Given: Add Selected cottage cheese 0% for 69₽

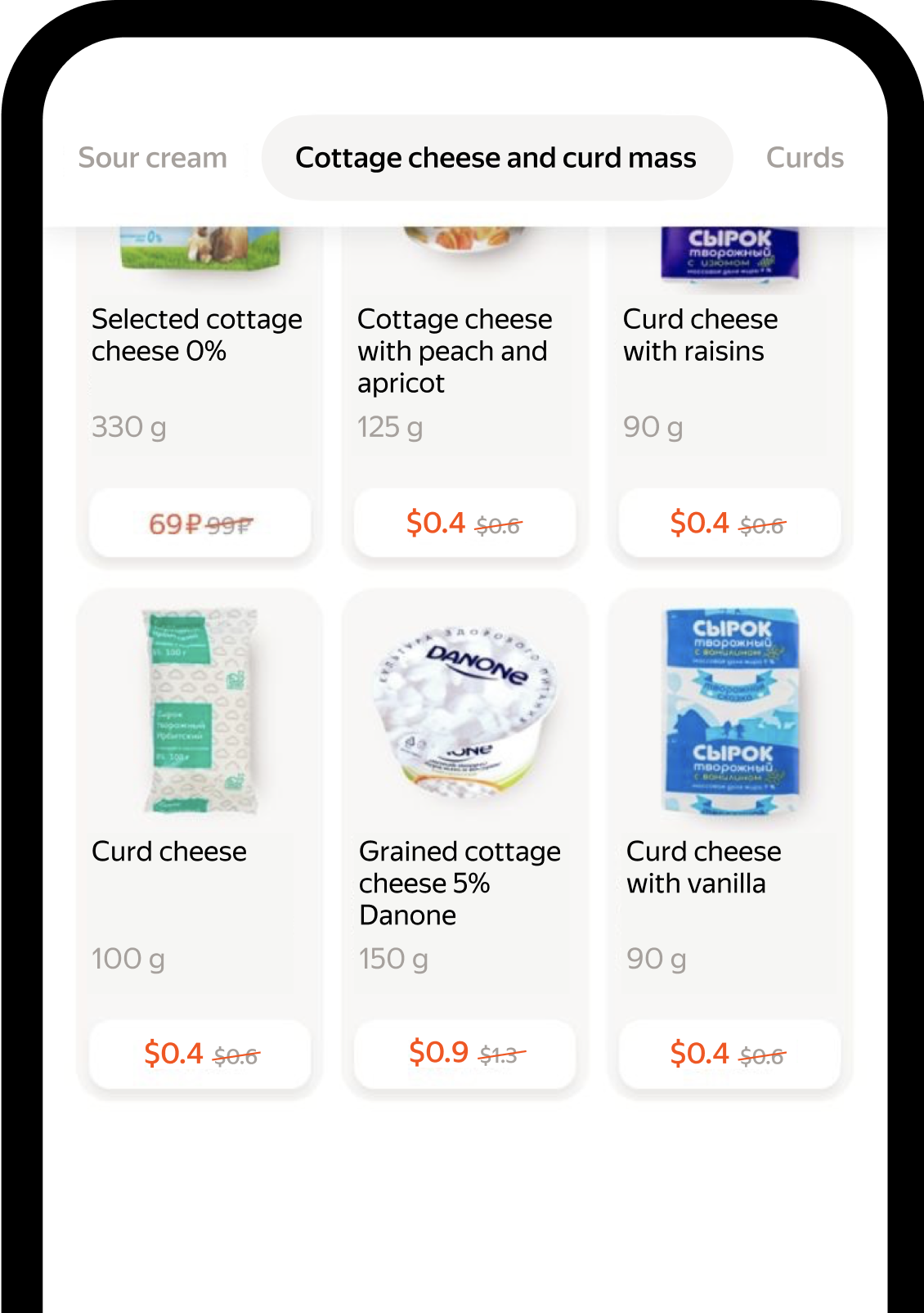Looking at the screenshot, I should tap(200, 524).
